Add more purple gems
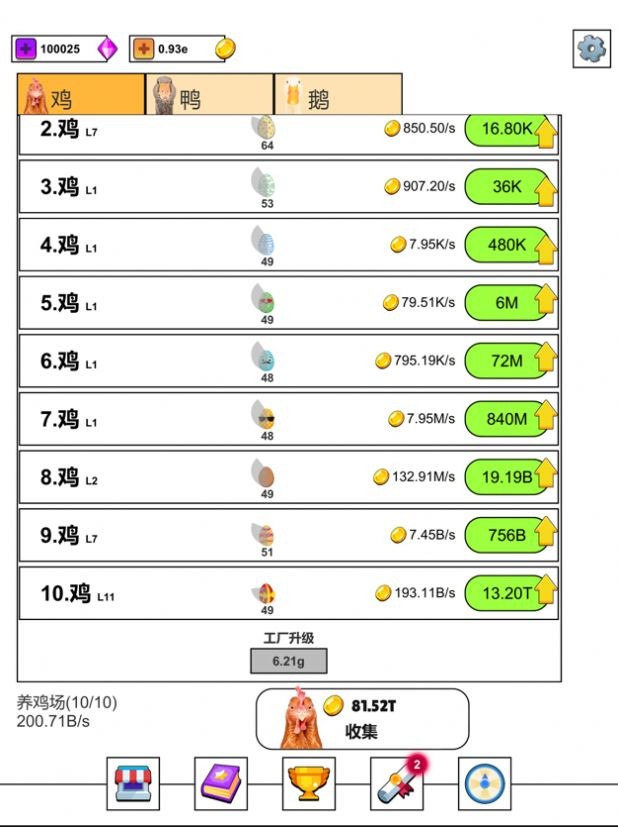This screenshot has height=827, width=618. click(x=25, y=48)
